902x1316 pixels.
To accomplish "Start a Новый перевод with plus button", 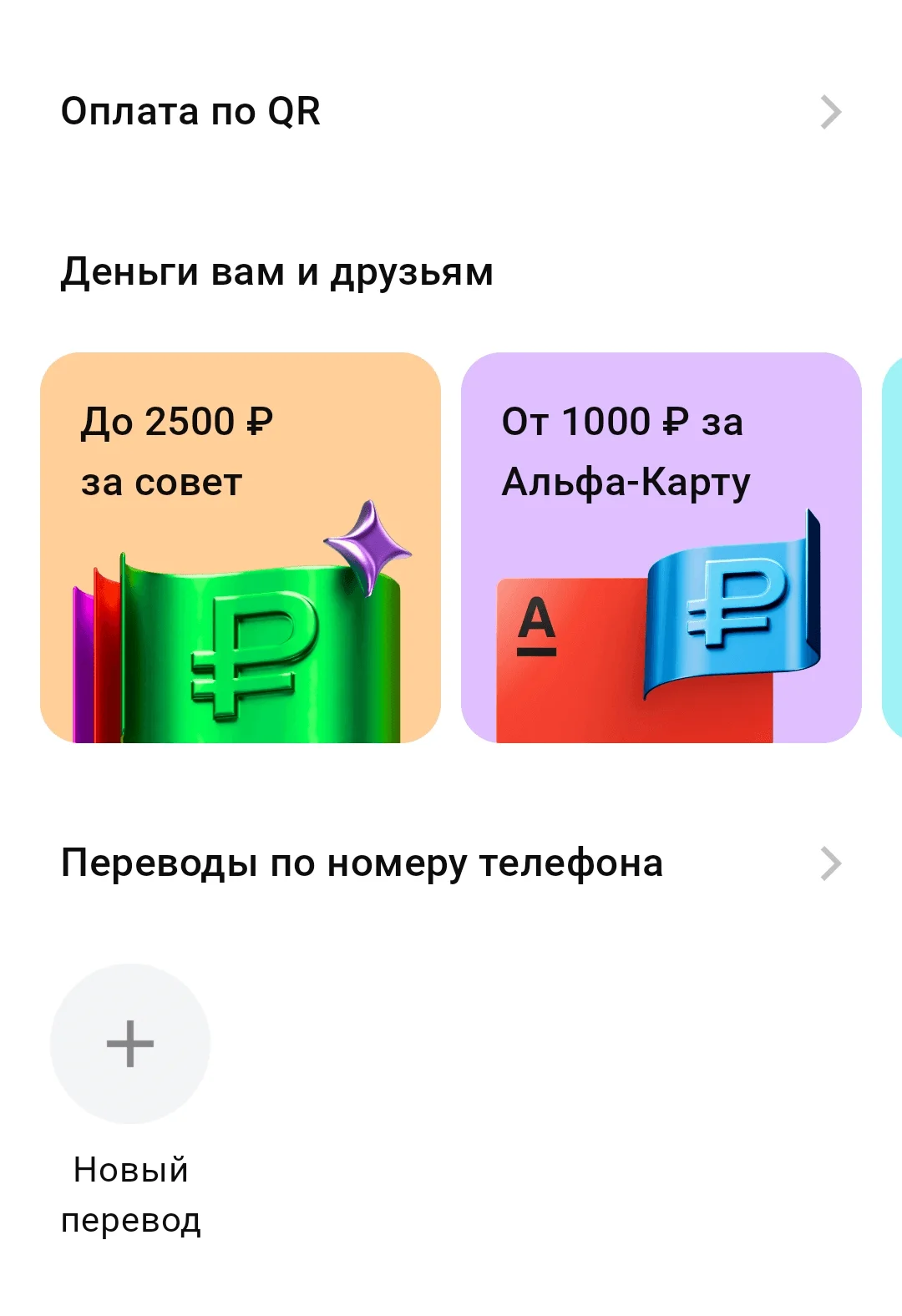I will tap(130, 1044).
